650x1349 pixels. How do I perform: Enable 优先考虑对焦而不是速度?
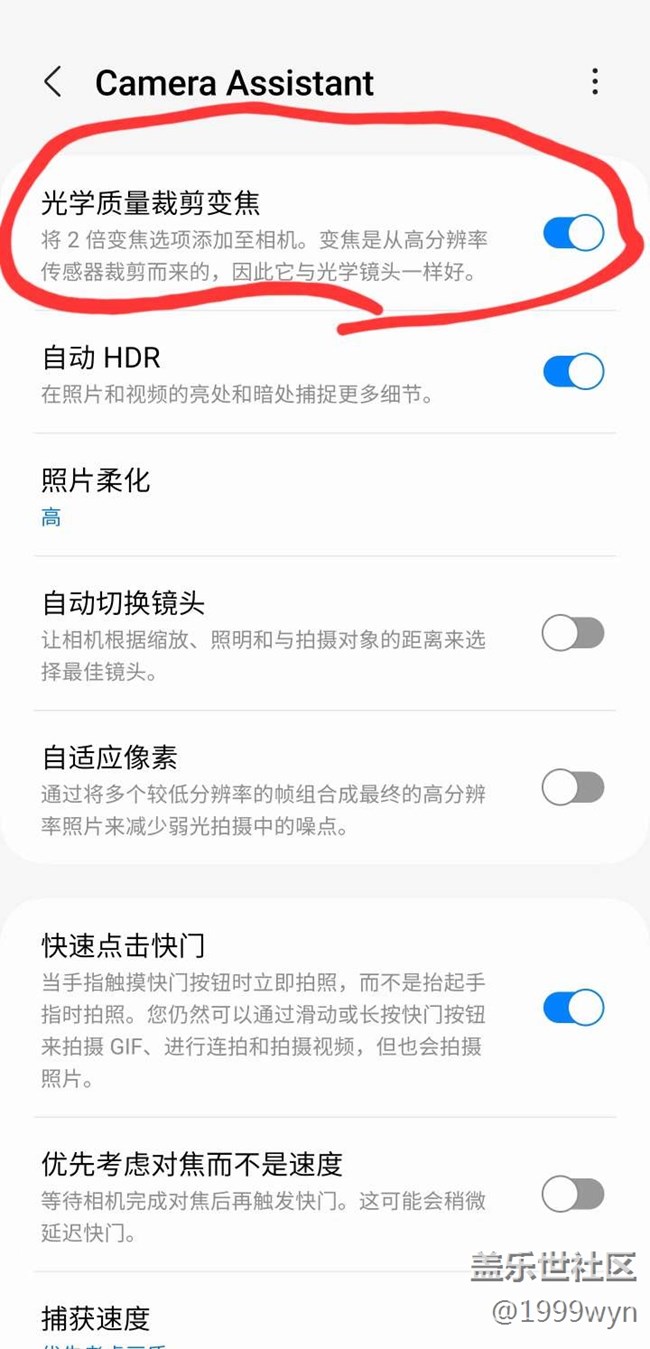point(573,1194)
